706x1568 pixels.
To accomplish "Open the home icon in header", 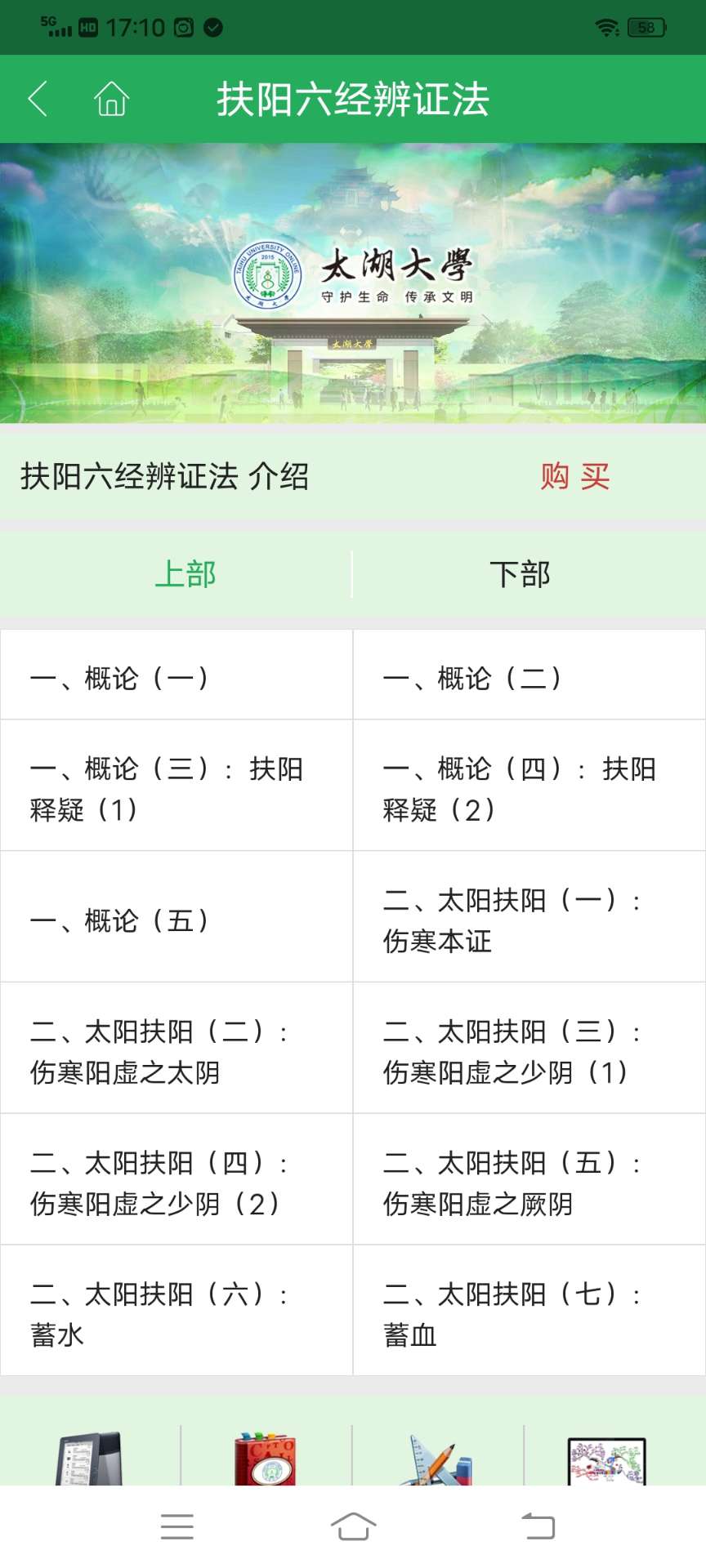I will (111, 99).
